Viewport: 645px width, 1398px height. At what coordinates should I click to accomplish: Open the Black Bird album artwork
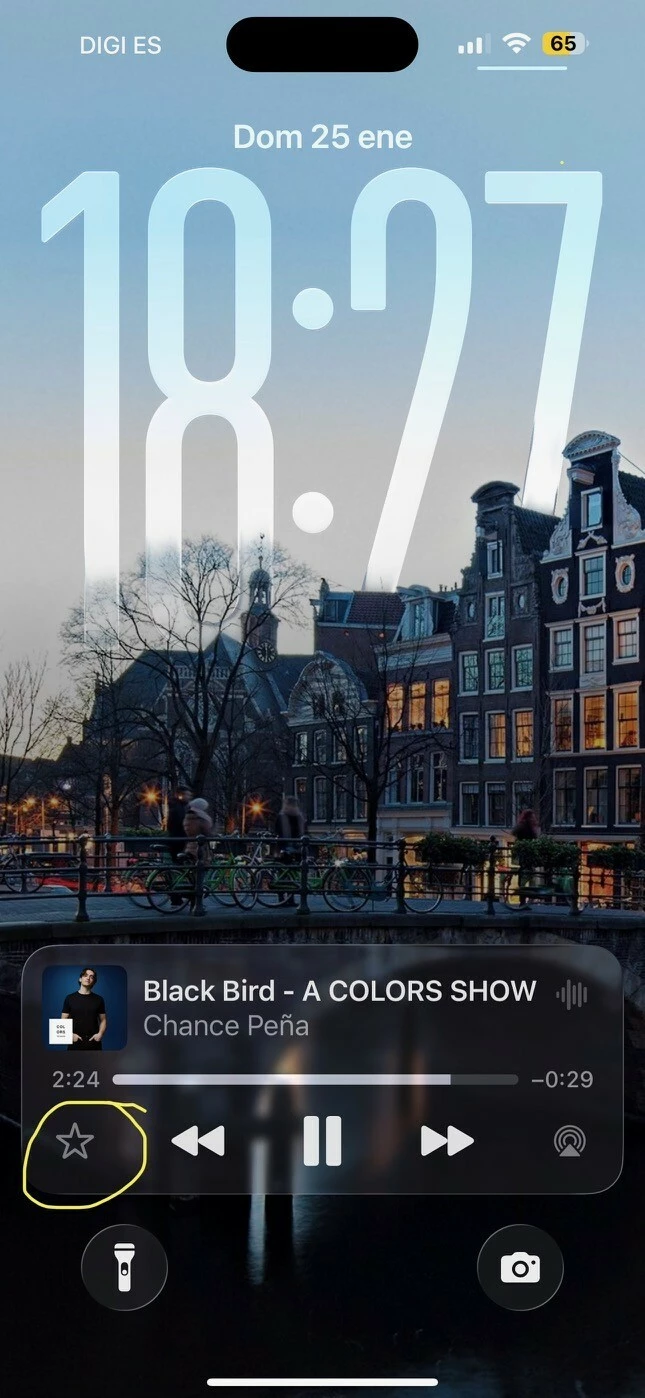coord(85,1007)
